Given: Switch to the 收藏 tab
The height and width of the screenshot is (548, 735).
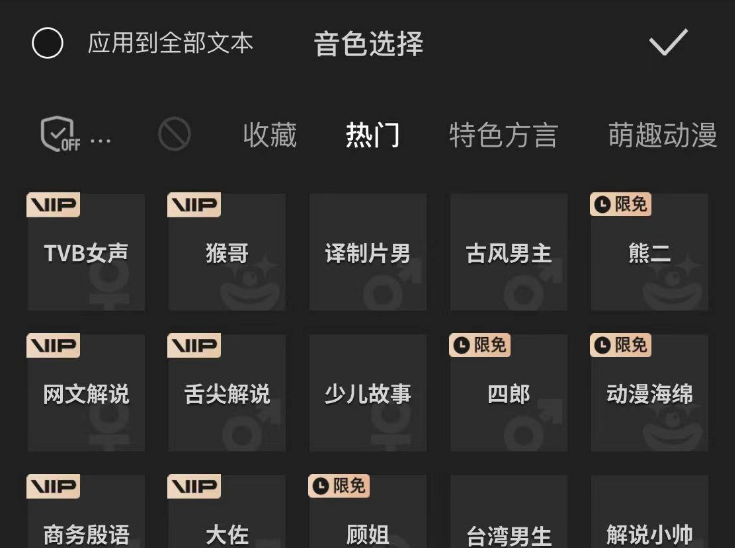Looking at the screenshot, I should pos(270,135).
